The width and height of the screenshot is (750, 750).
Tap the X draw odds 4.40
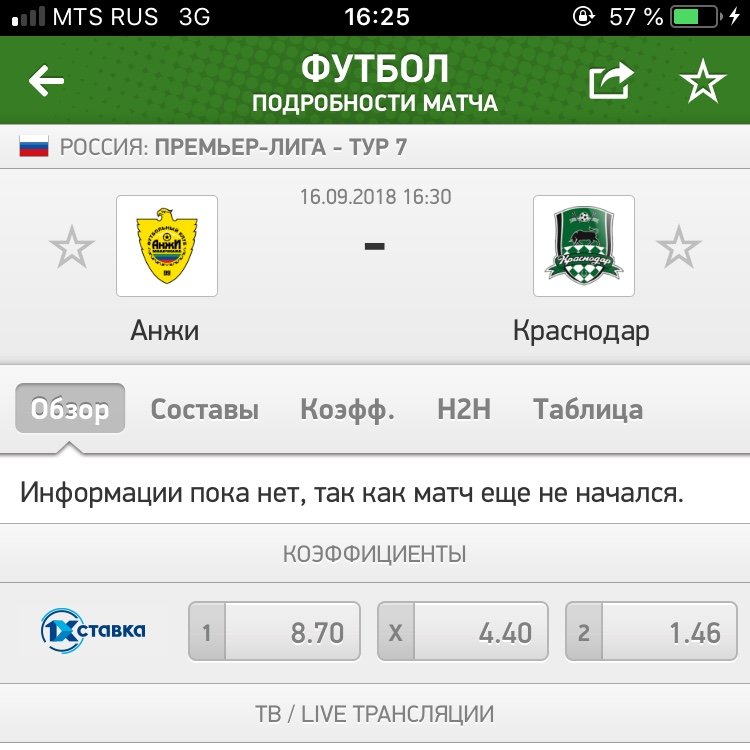point(462,632)
